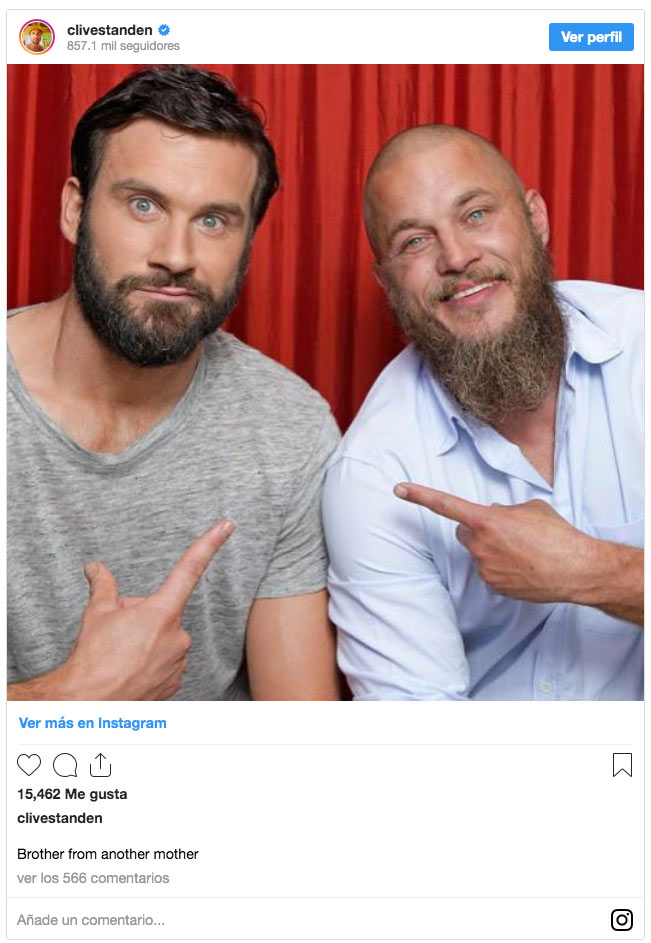Open the Instagram logo icon
Viewport: 651px width, 943px height.
click(622, 920)
